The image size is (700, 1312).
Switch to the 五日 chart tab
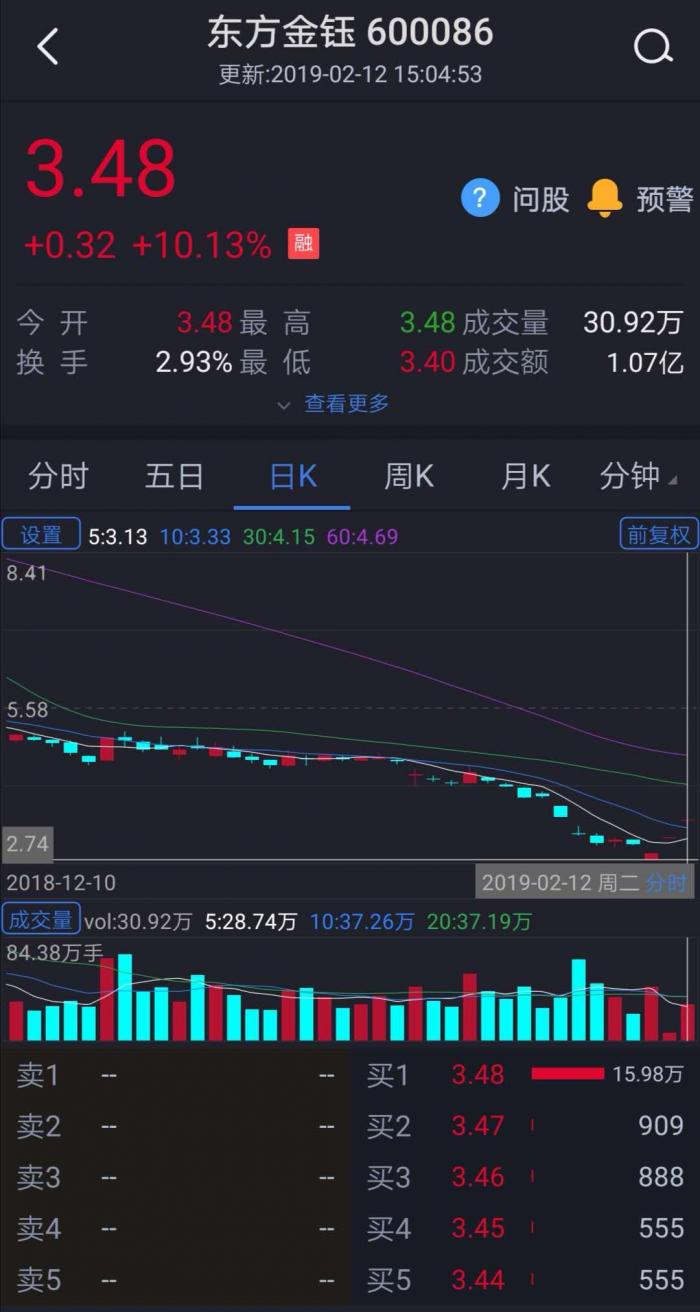174,477
